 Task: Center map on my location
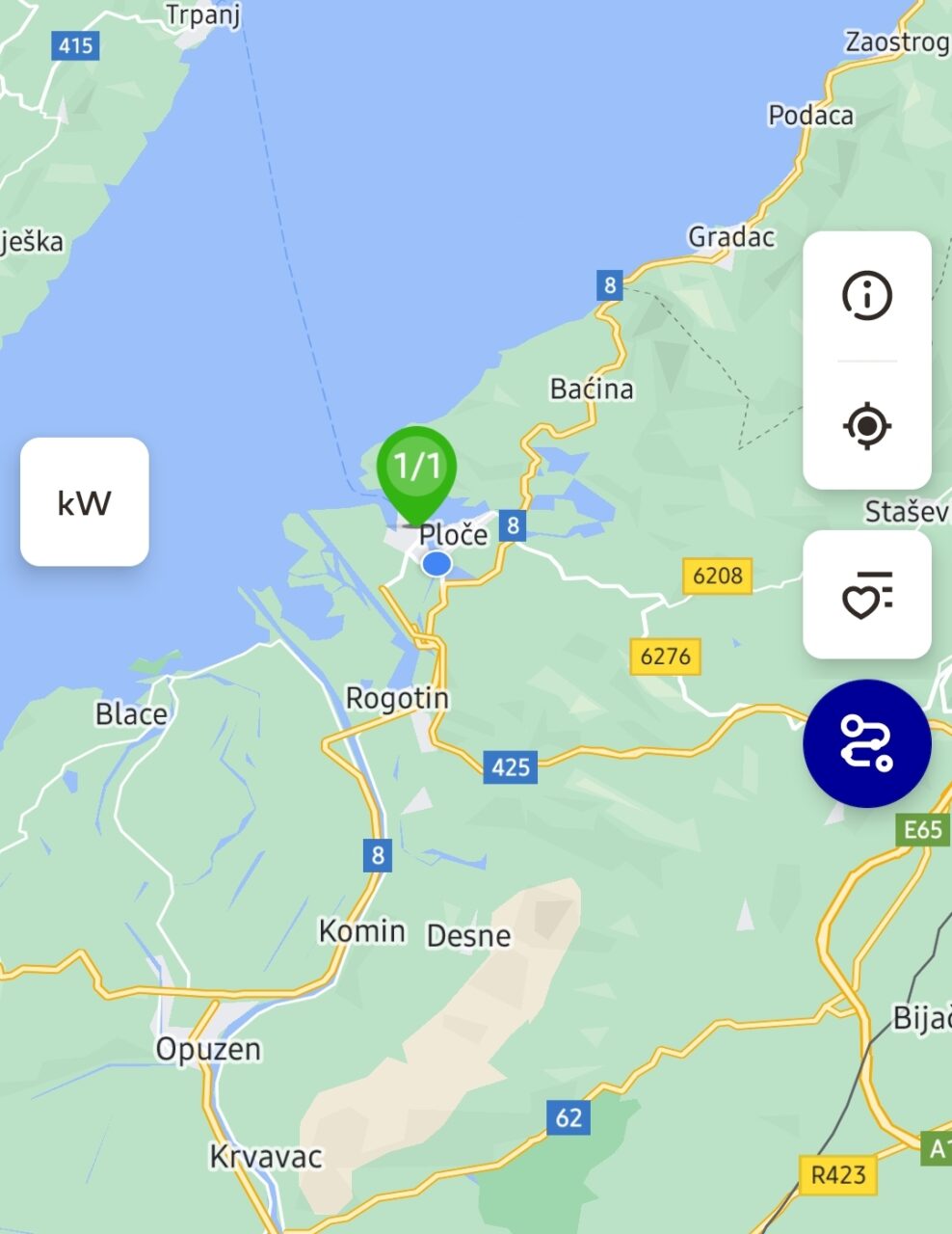[x=866, y=425]
